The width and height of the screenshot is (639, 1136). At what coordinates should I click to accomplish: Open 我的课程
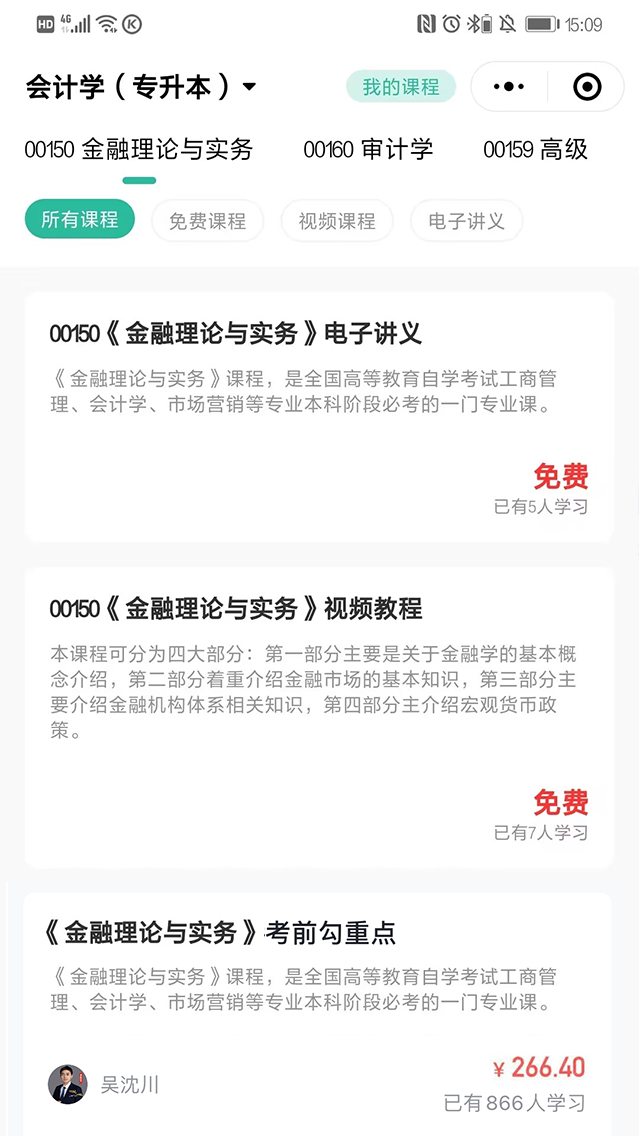tap(401, 87)
